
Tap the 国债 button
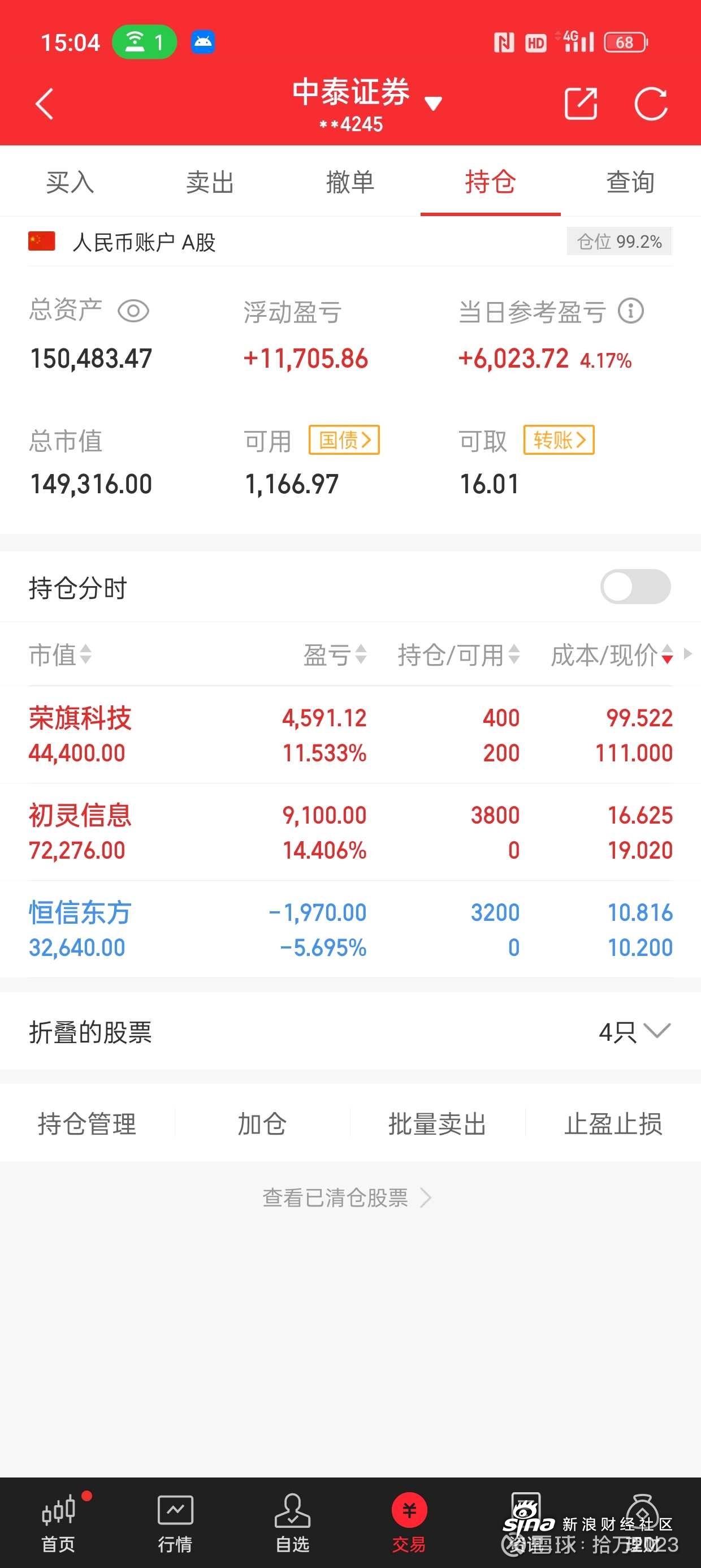(344, 440)
